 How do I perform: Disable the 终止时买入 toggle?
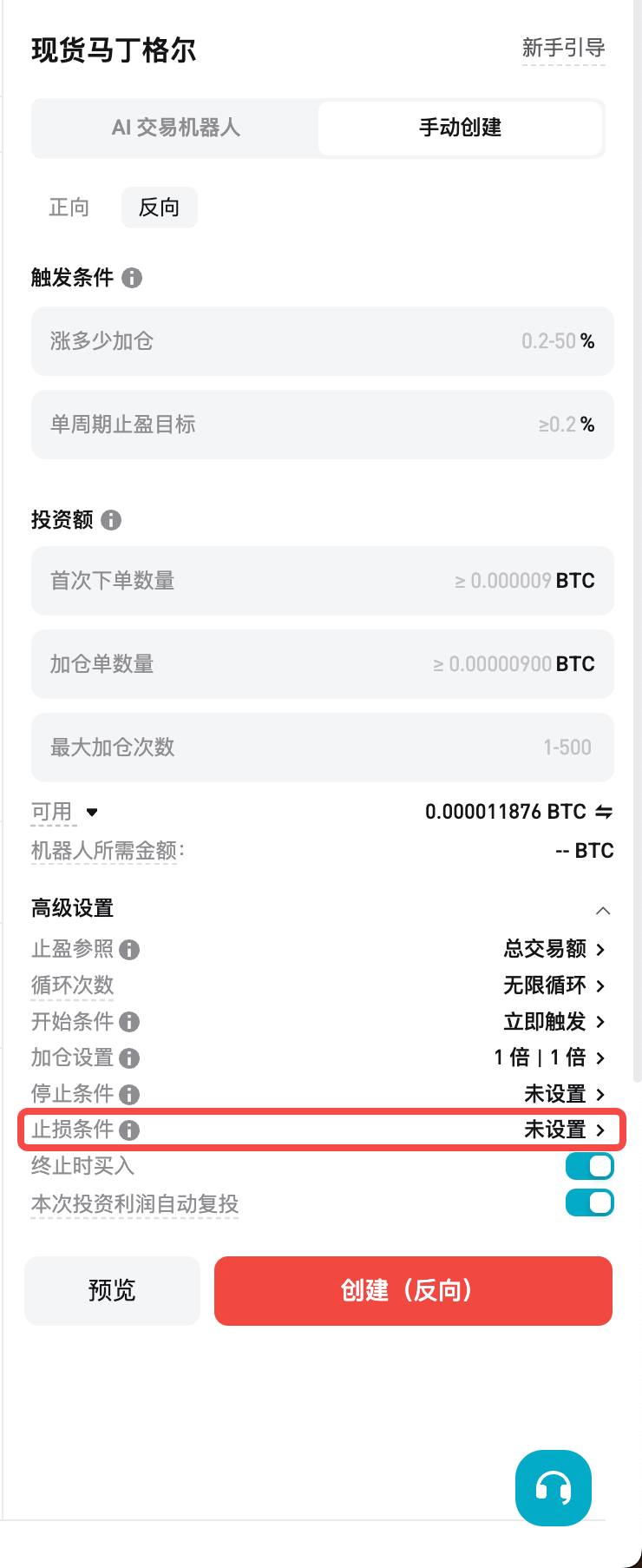coord(589,1165)
